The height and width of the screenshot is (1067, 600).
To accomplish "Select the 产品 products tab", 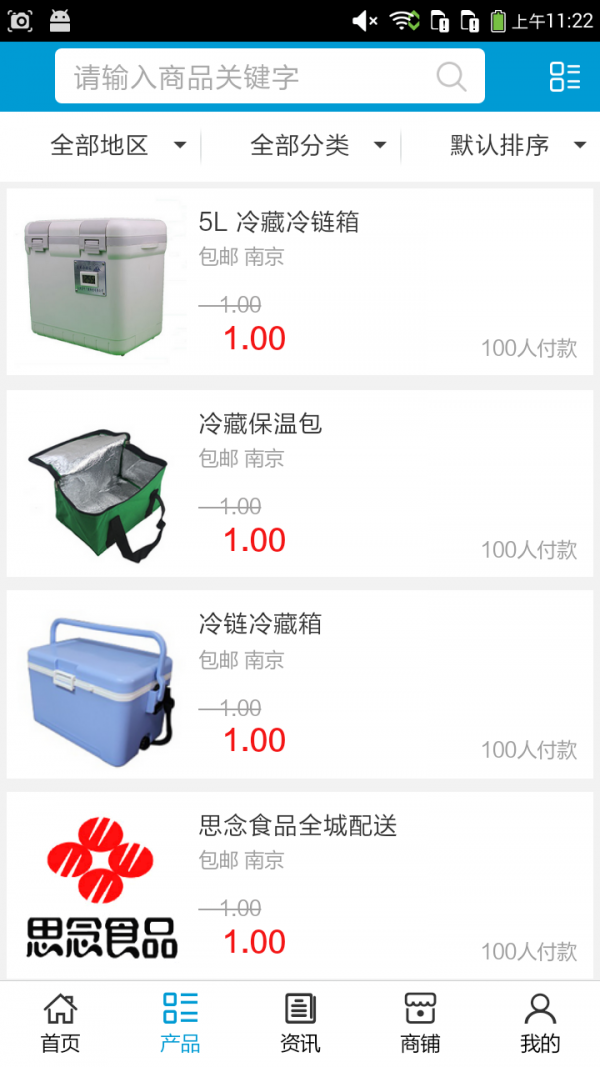I will click(180, 1023).
